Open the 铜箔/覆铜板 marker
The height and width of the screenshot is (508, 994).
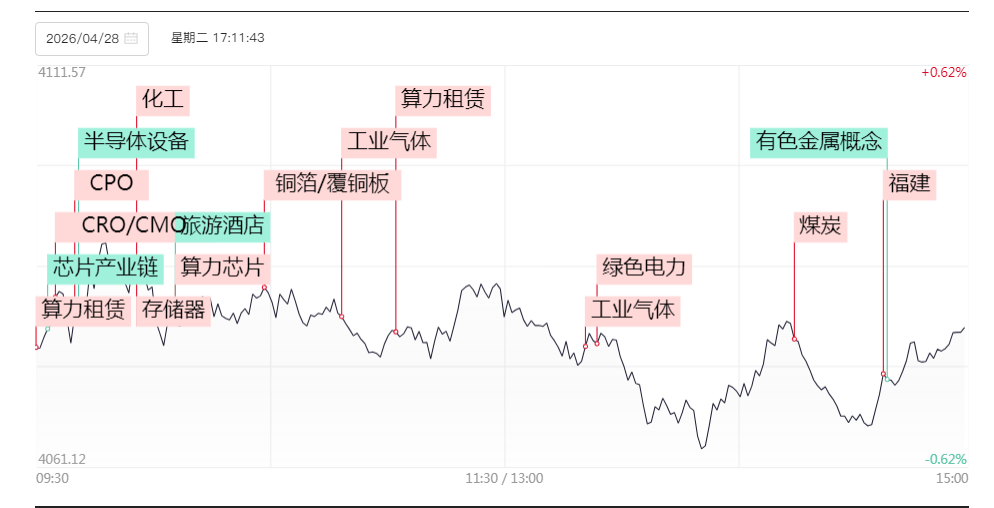(x=333, y=184)
